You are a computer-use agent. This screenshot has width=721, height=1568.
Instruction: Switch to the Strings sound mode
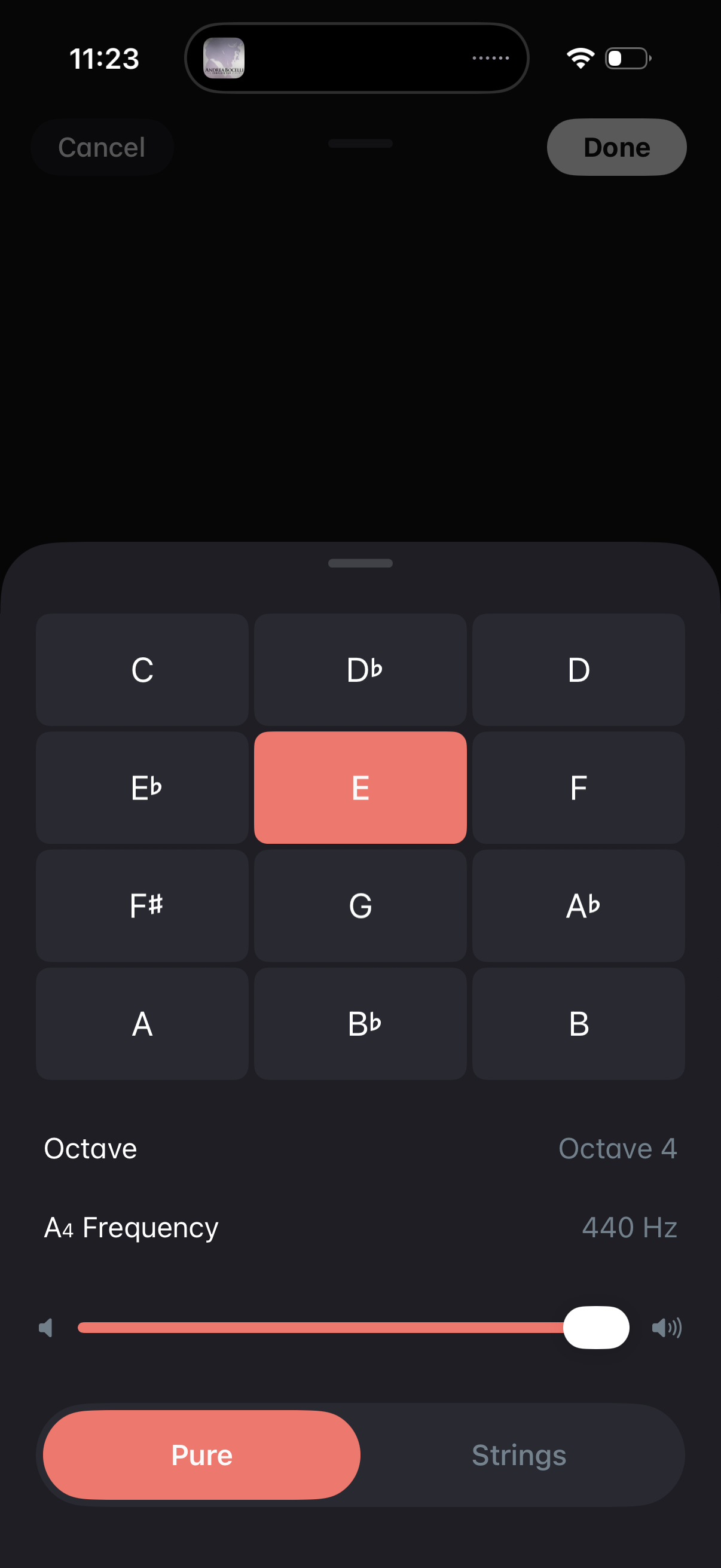point(518,1456)
